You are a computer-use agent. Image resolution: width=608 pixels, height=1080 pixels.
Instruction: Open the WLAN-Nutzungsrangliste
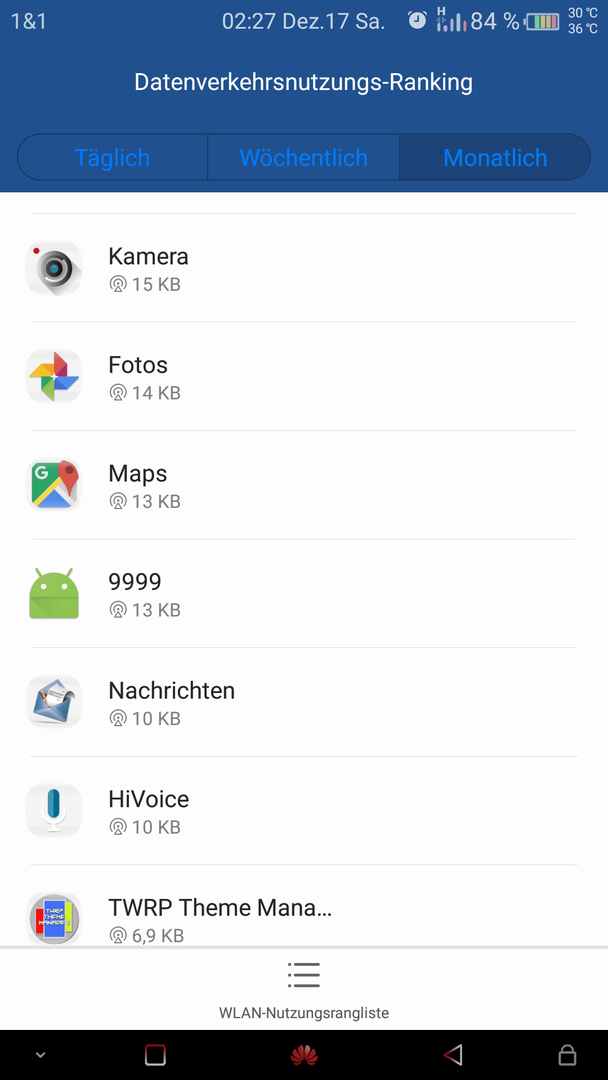[304, 990]
